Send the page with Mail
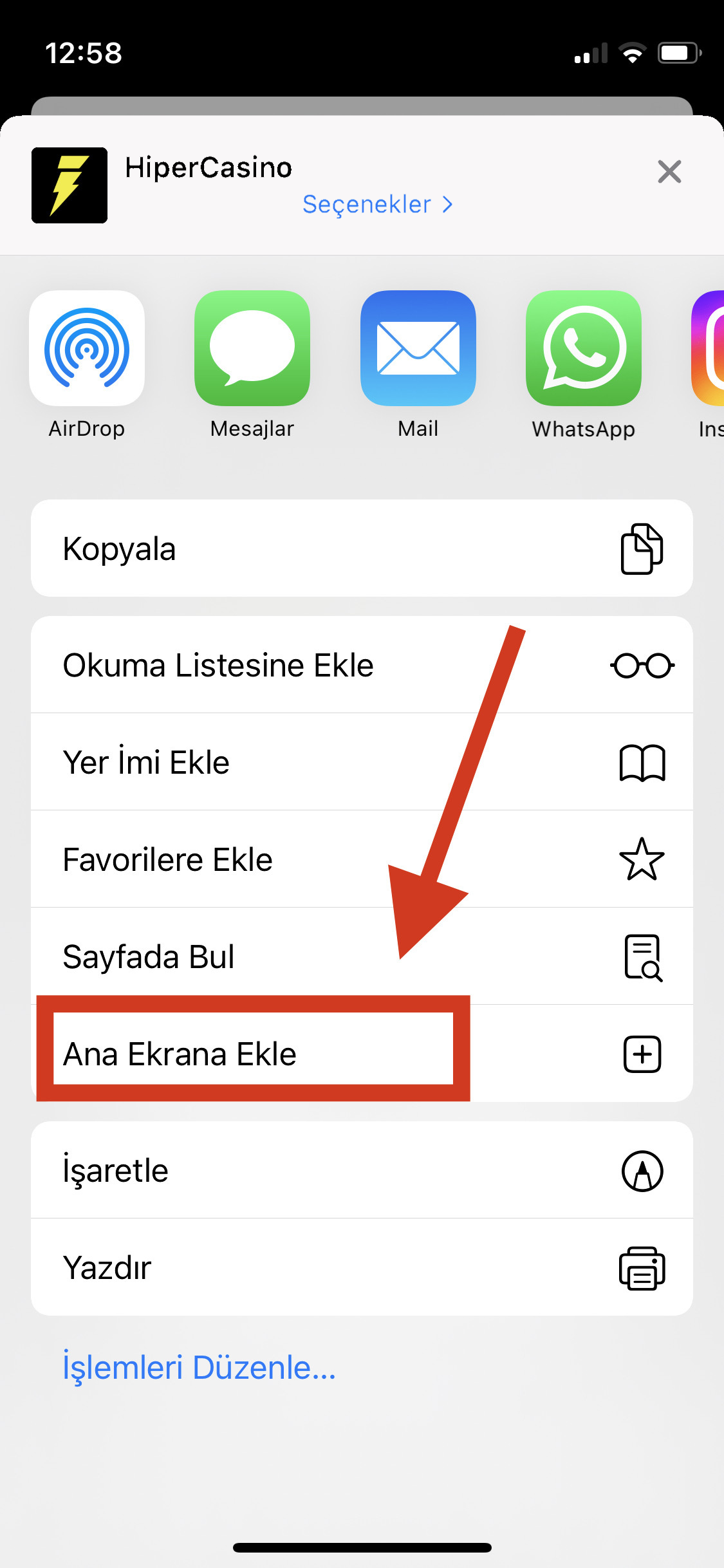The width and height of the screenshot is (724, 1568). pyautogui.click(x=418, y=348)
